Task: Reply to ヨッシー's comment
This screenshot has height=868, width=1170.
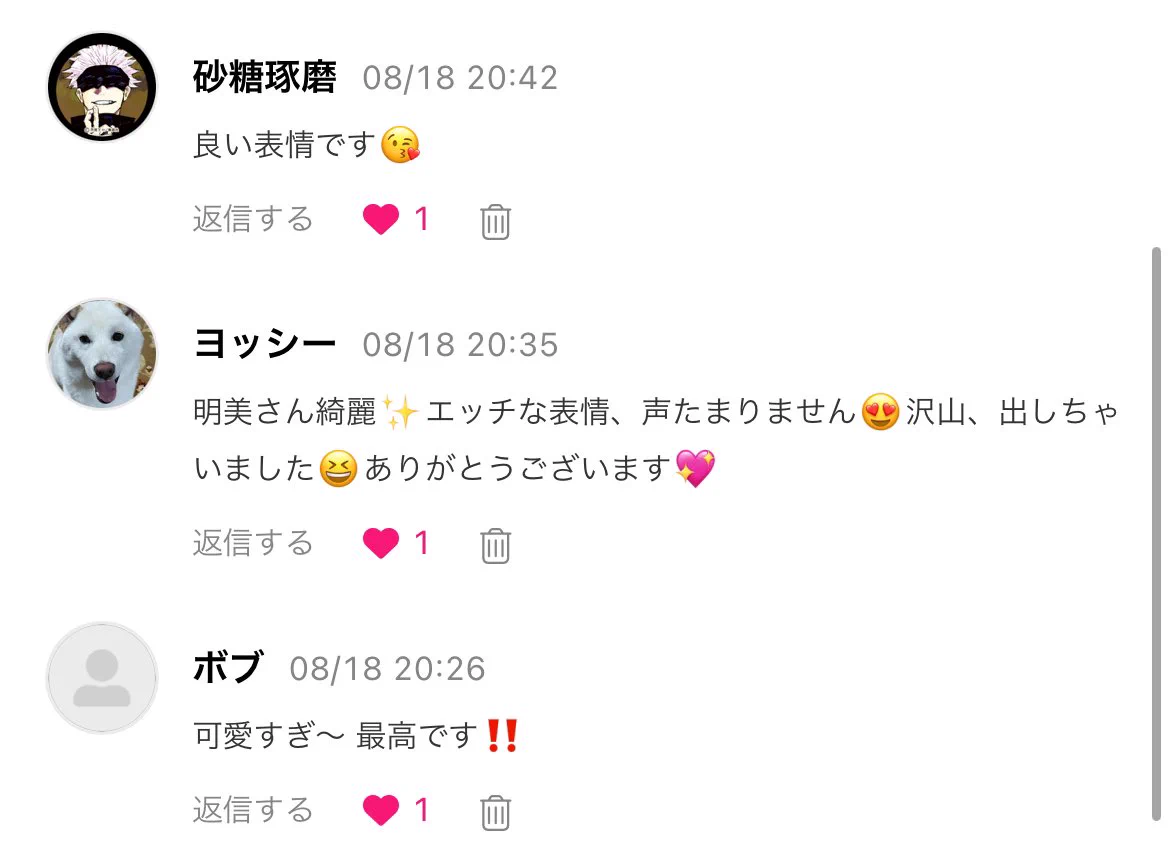Action: (x=253, y=543)
